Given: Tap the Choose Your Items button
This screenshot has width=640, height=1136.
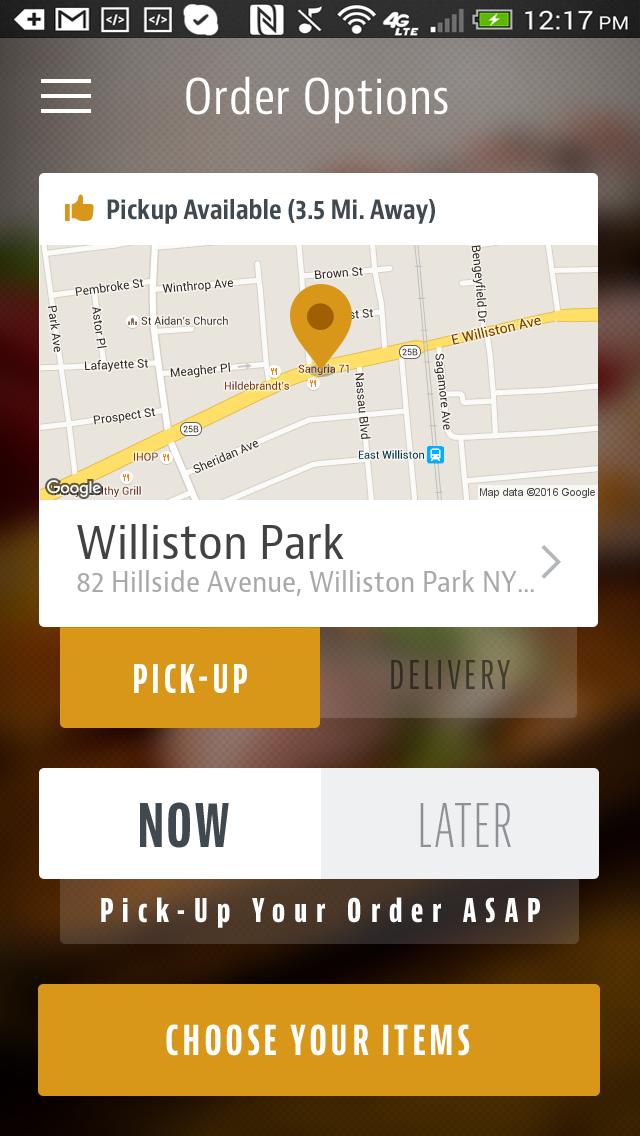Looking at the screenshot, I should coord(319,1040).
